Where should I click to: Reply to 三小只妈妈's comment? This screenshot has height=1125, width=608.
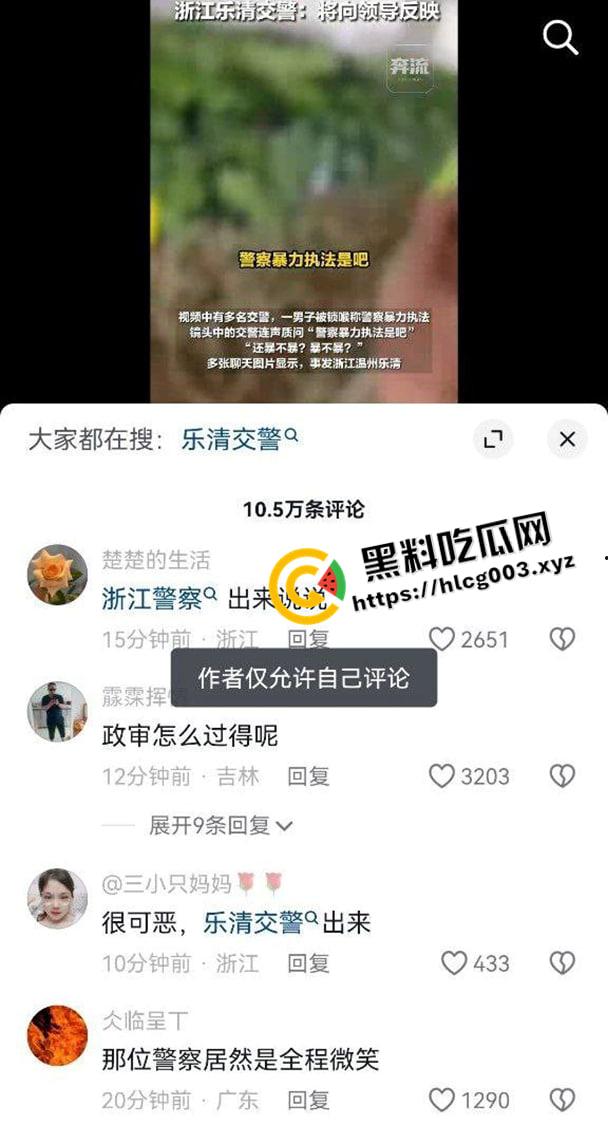pos(308,963)
